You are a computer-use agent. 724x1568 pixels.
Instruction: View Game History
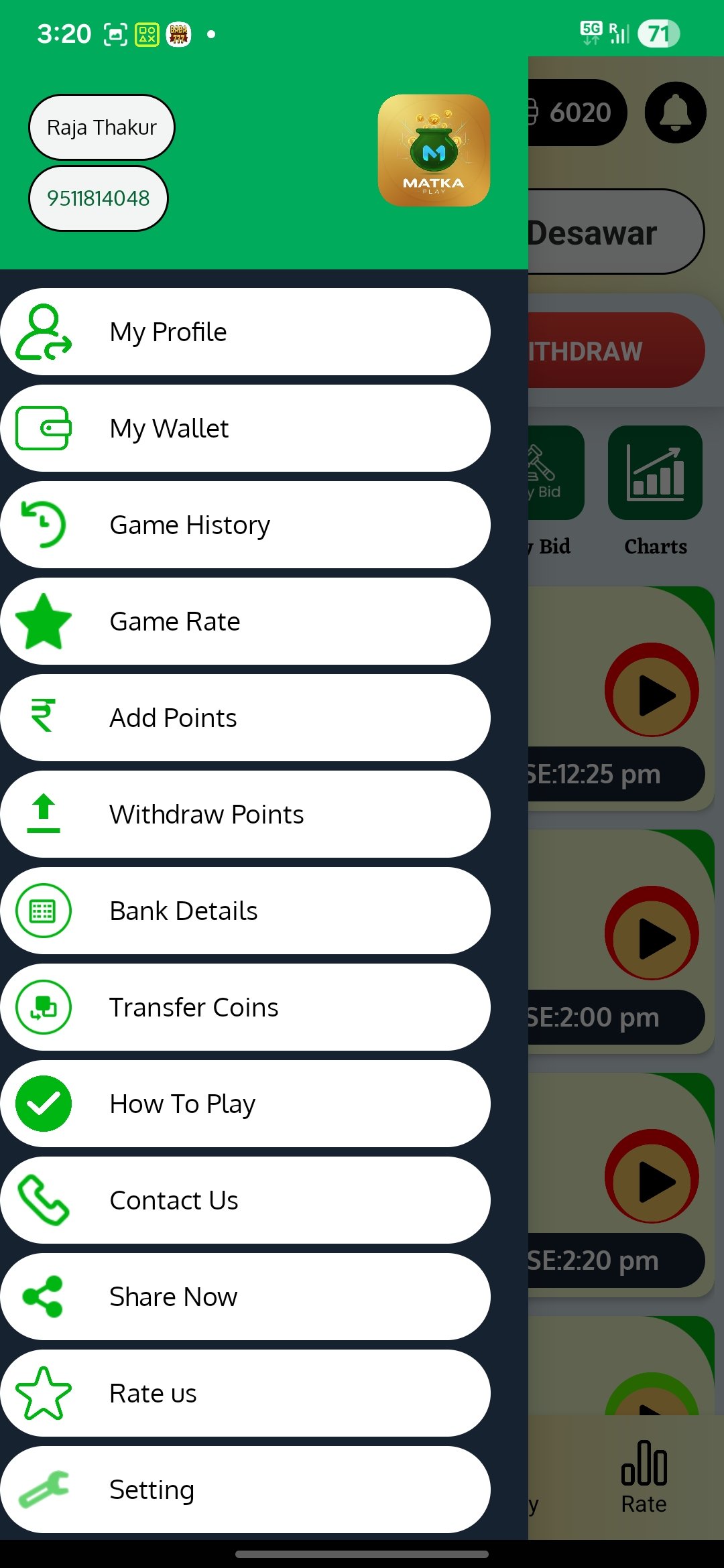tap(245, 525)
